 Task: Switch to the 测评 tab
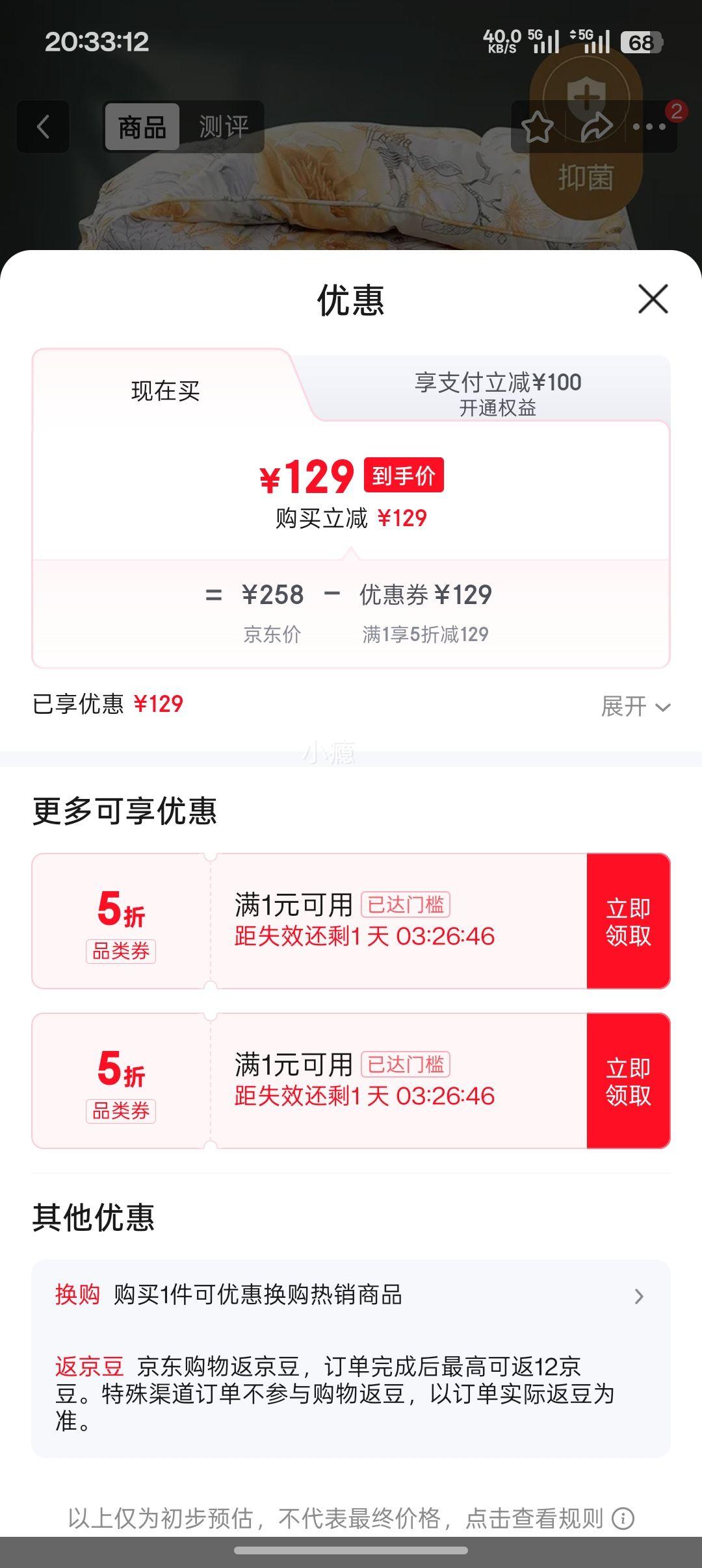coord(223,127)
